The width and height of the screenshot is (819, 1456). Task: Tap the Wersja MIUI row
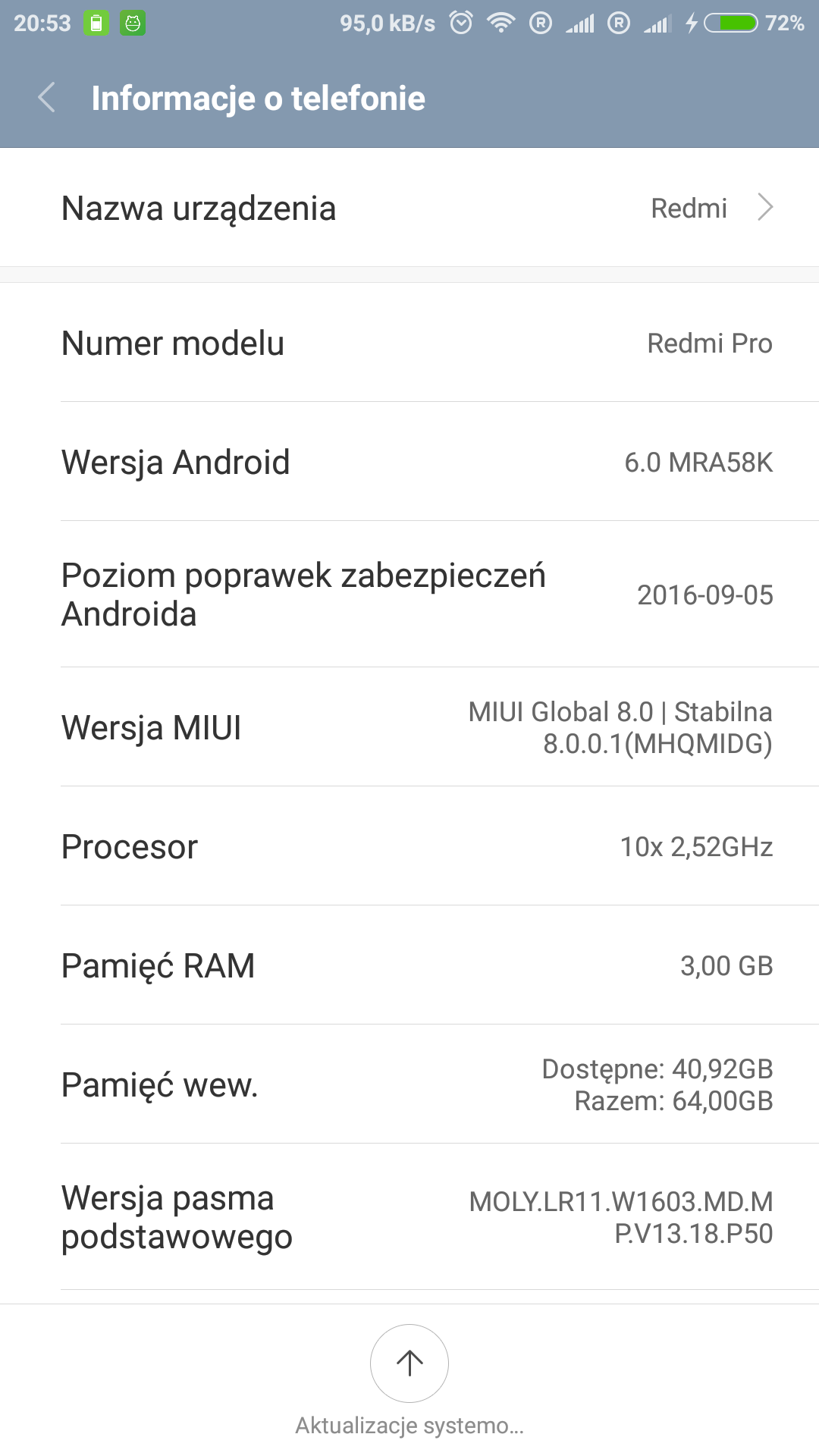click(x=409, y=727)
